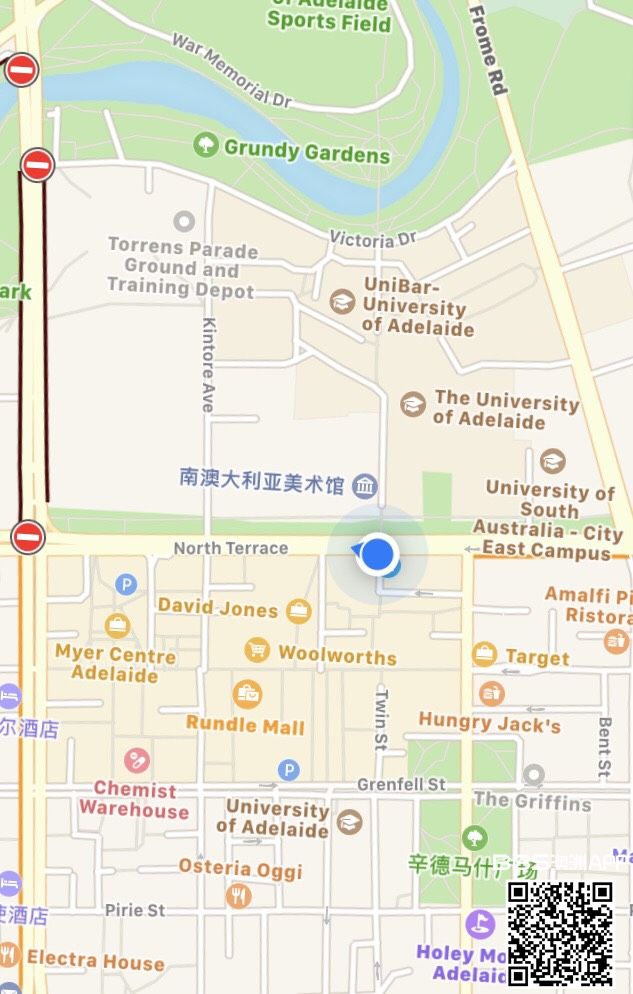This screenshot has width=633, height=994.
Task: Open the Rundle Mall marker
Action: tap(247, 693)
